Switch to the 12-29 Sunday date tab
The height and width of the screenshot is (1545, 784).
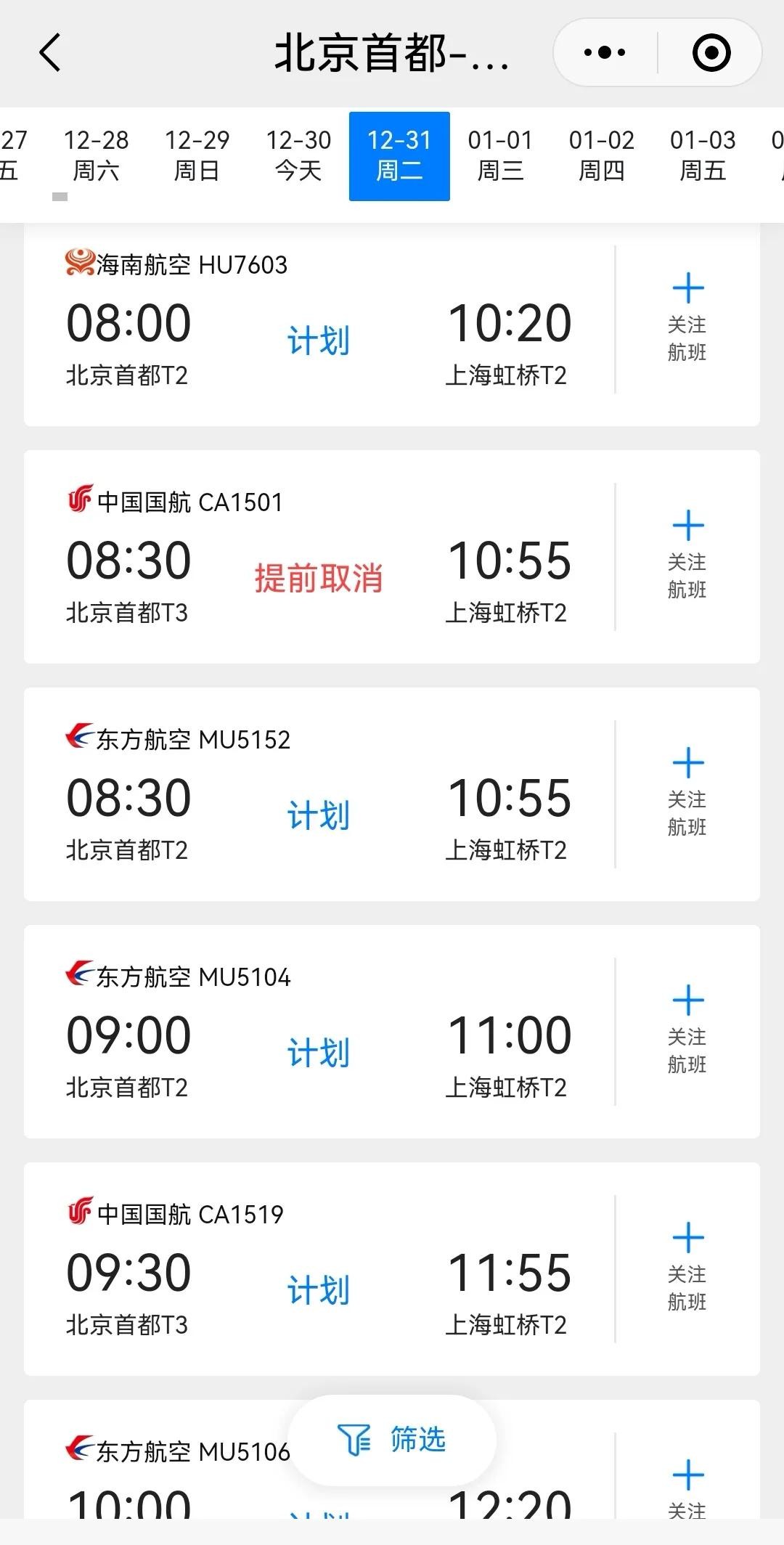(197, 155)
